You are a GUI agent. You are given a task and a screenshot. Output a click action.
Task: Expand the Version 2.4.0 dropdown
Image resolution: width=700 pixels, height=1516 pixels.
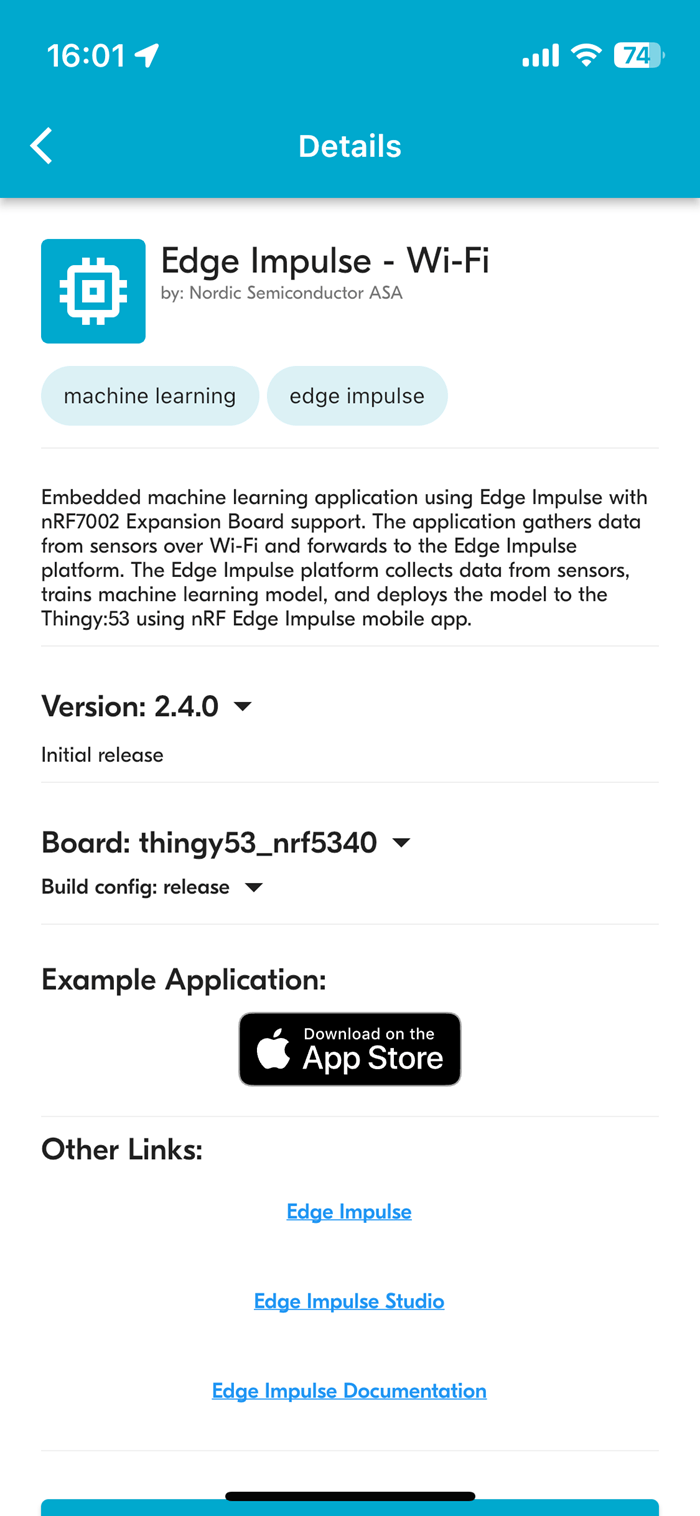pos(147,706)
